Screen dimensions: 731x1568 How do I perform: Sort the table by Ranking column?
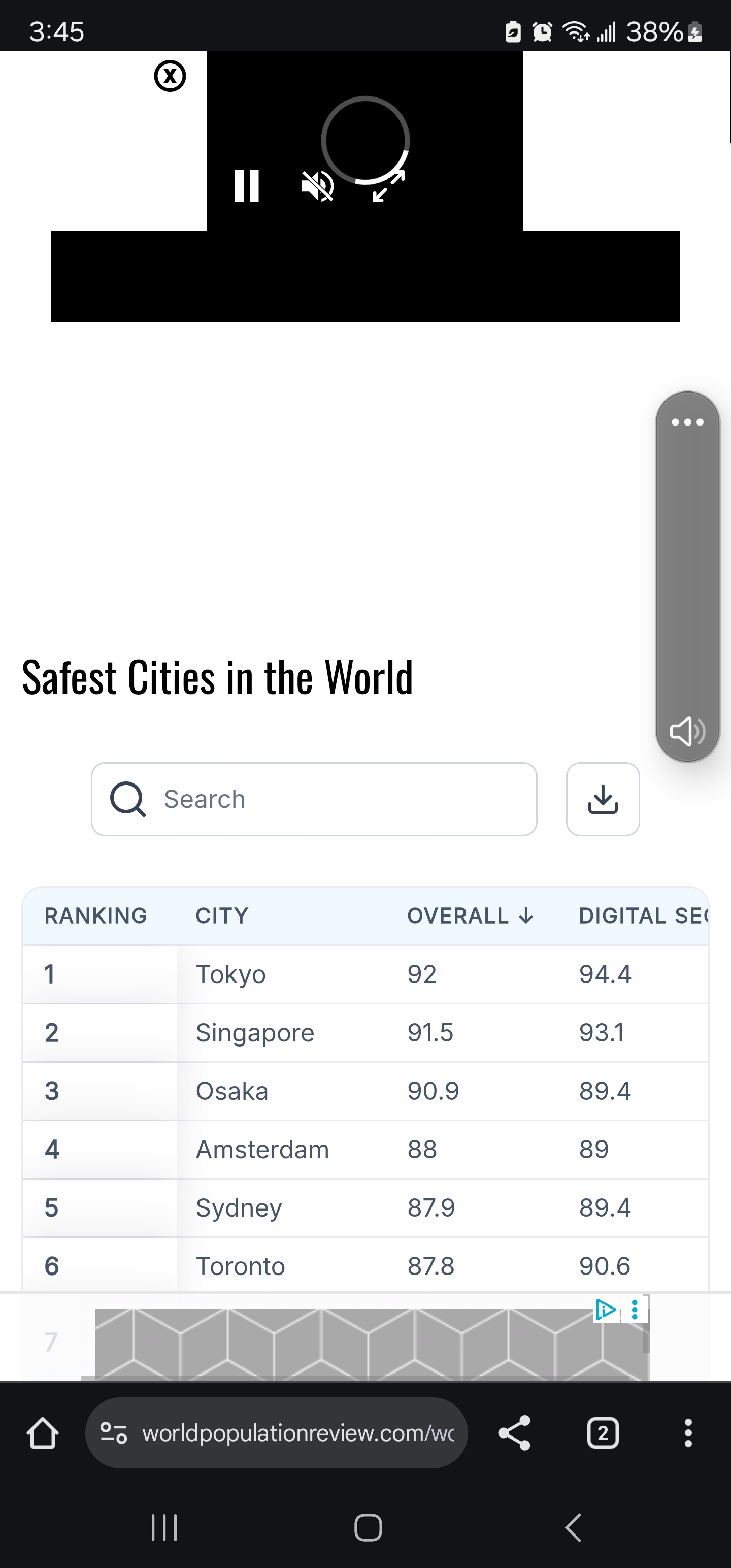(95, 916)
